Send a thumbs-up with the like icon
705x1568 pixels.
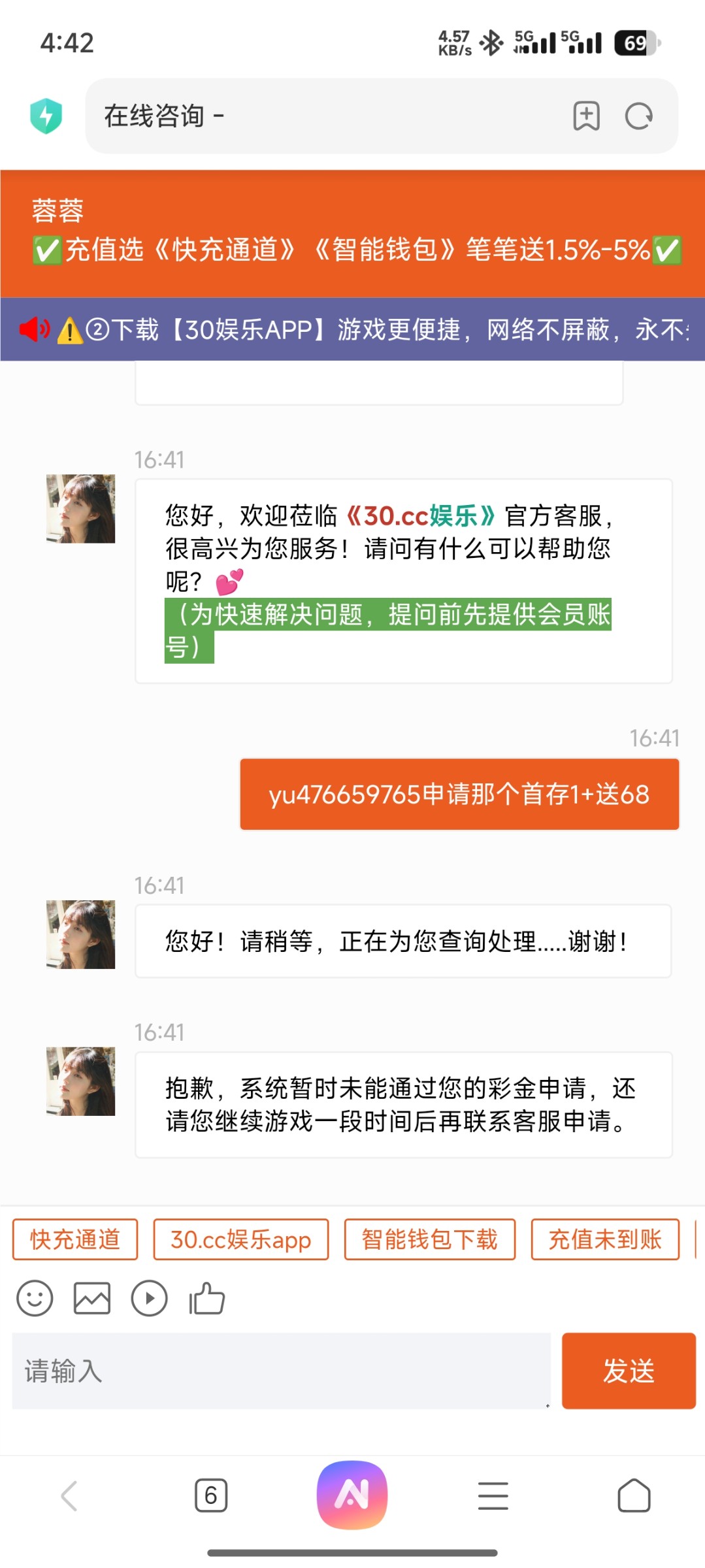pos(206,1298)
